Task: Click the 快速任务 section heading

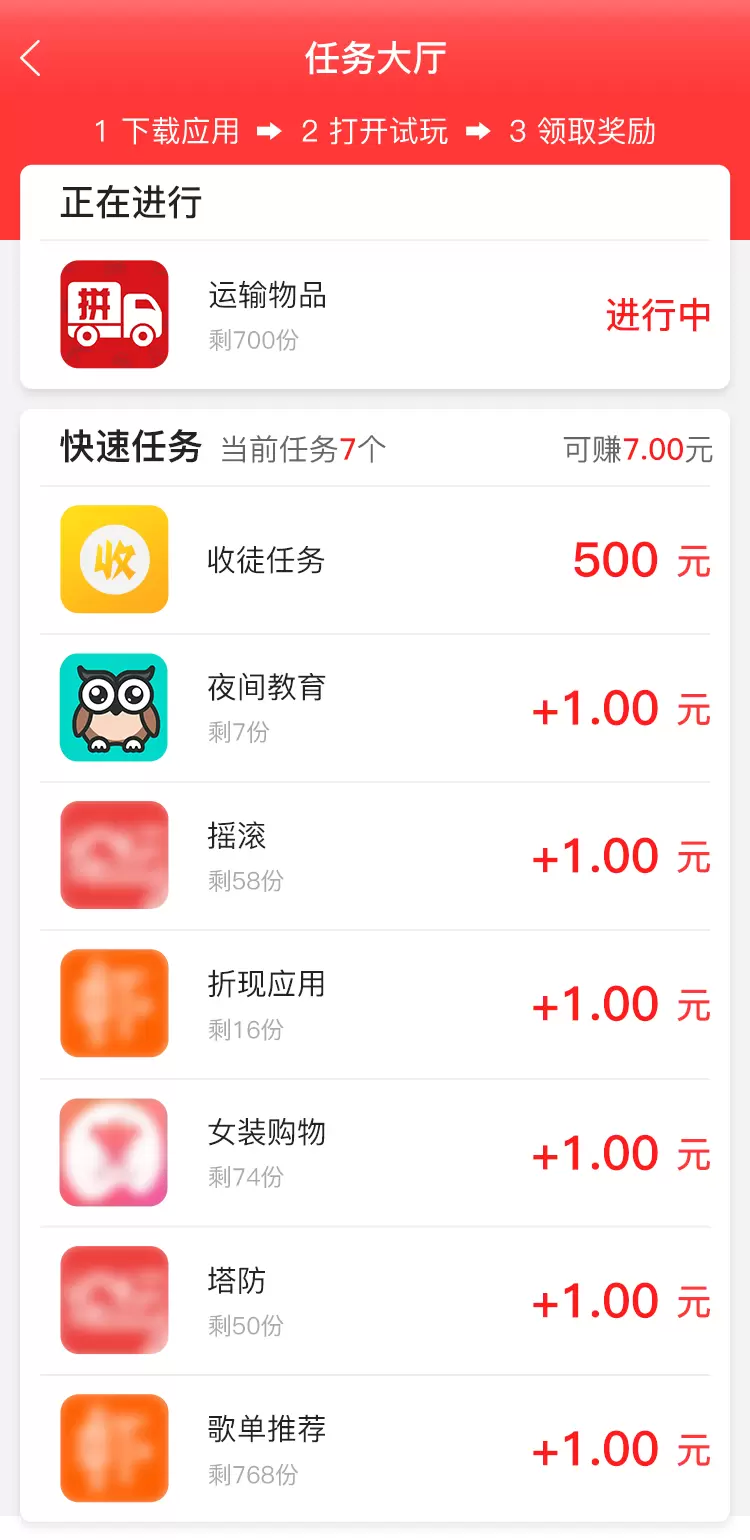Action: pos(126,448)
